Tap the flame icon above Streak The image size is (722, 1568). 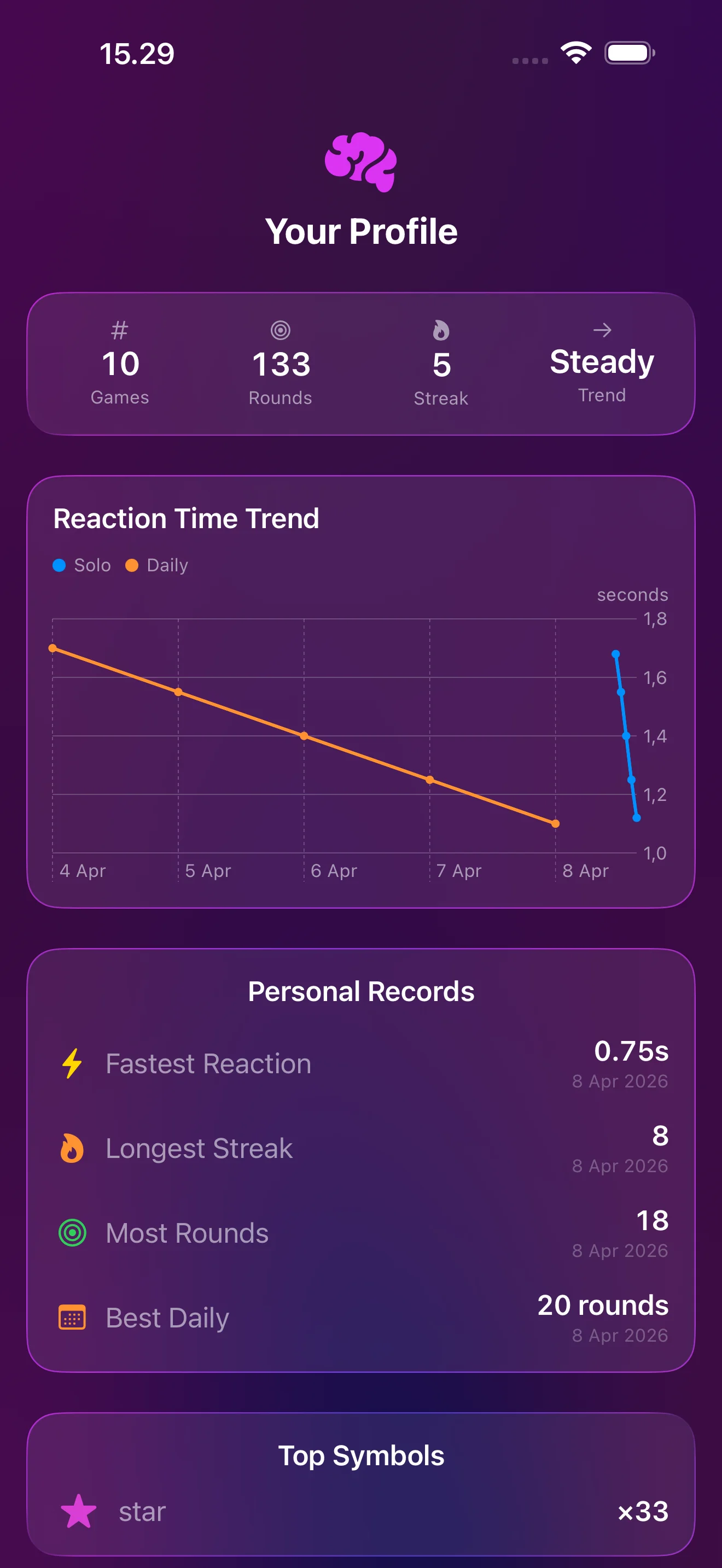pos(441,331)
